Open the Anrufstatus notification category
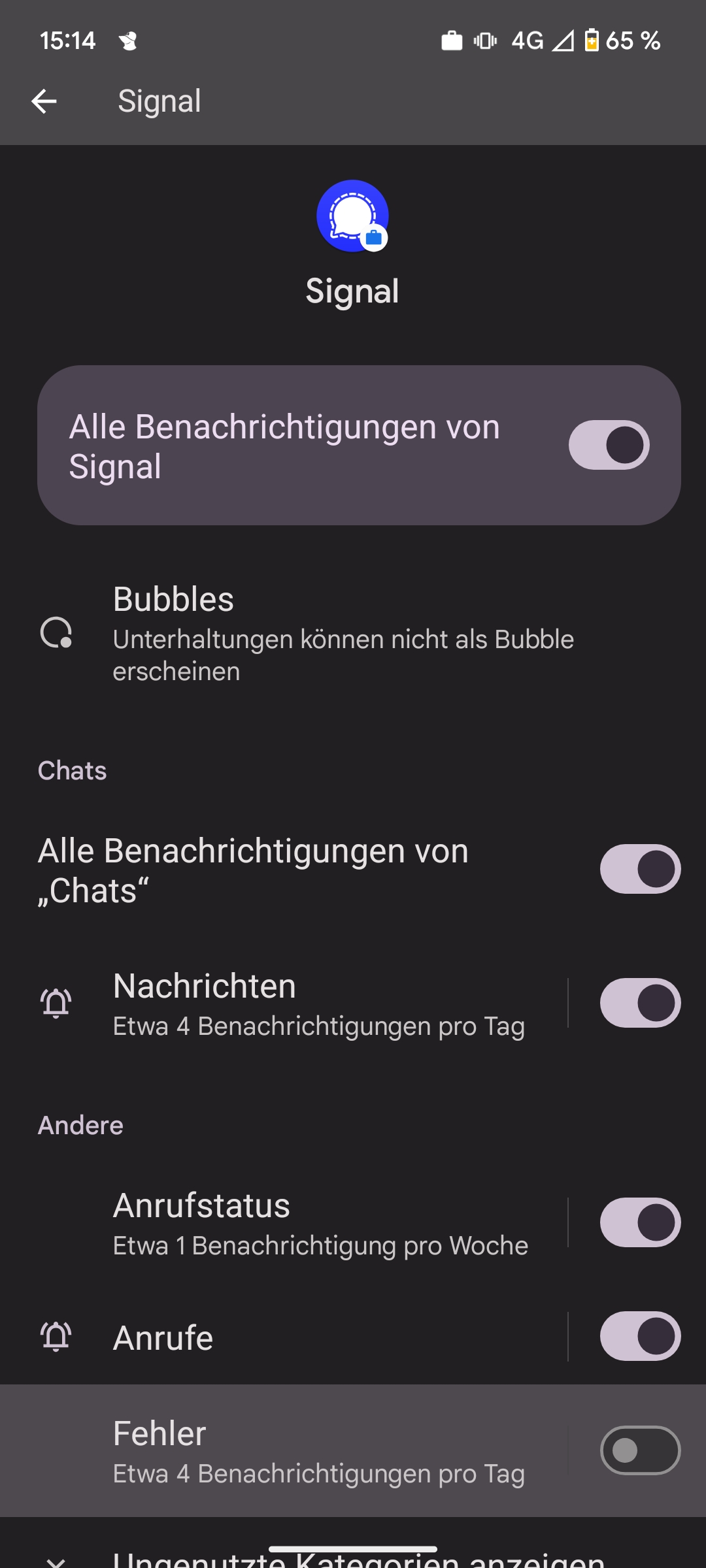 pyautogui.click(x=319, y=1223)
